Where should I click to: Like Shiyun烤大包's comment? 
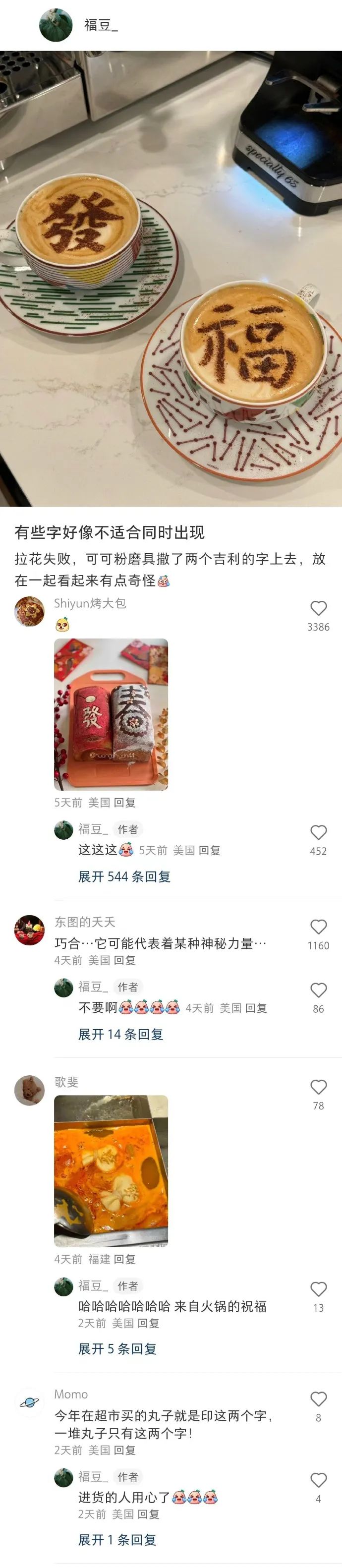point(318,608)
